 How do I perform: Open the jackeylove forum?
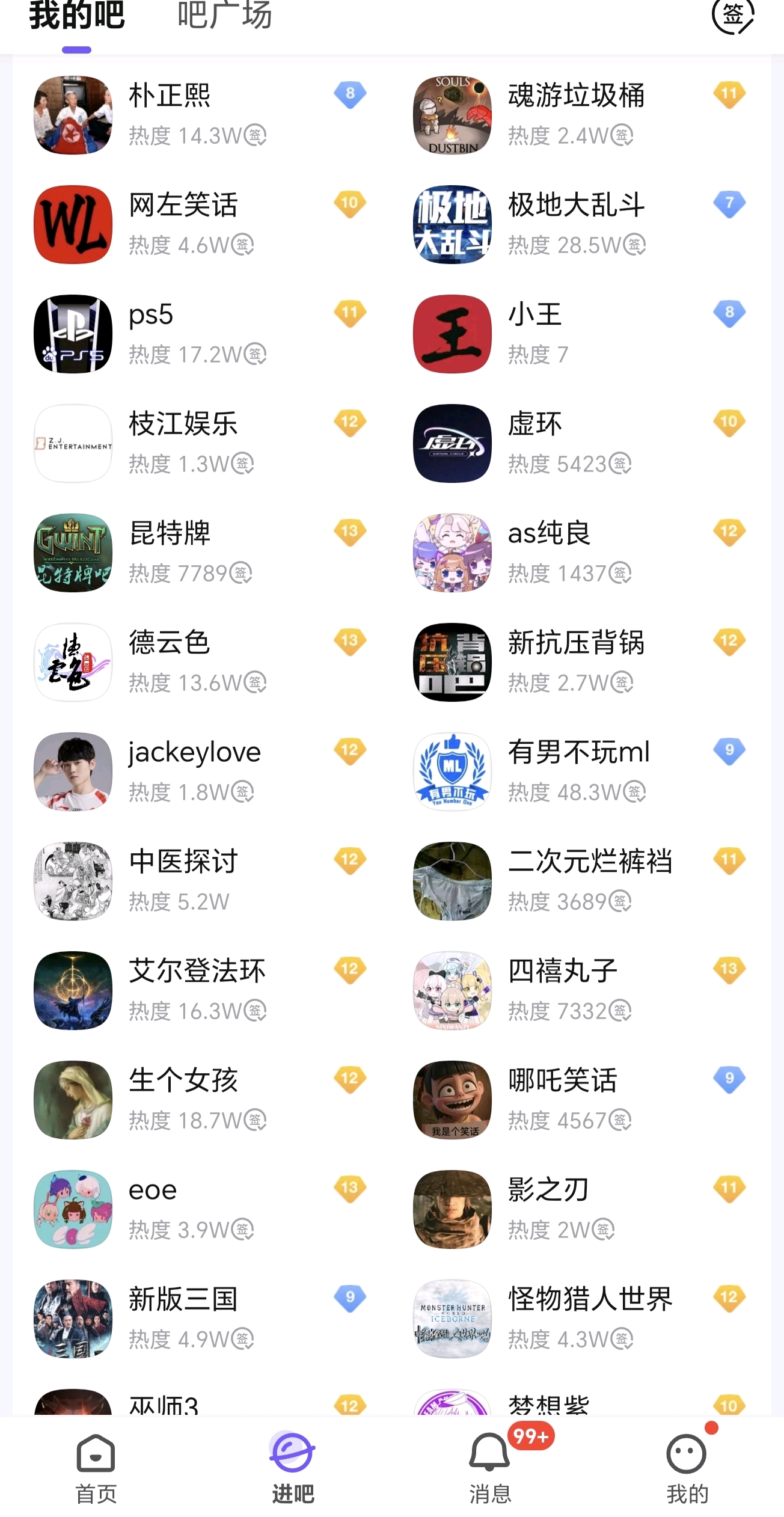click(194, 771)
